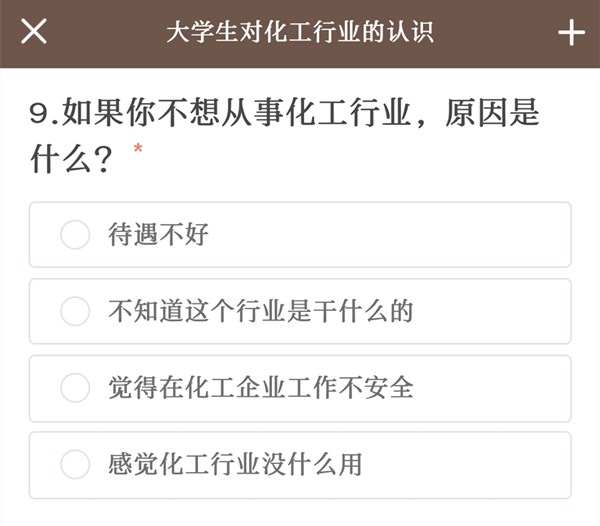Select 感觉化工行业没什么用
This screenshot has height=526, width=600.
pos(75,464)
